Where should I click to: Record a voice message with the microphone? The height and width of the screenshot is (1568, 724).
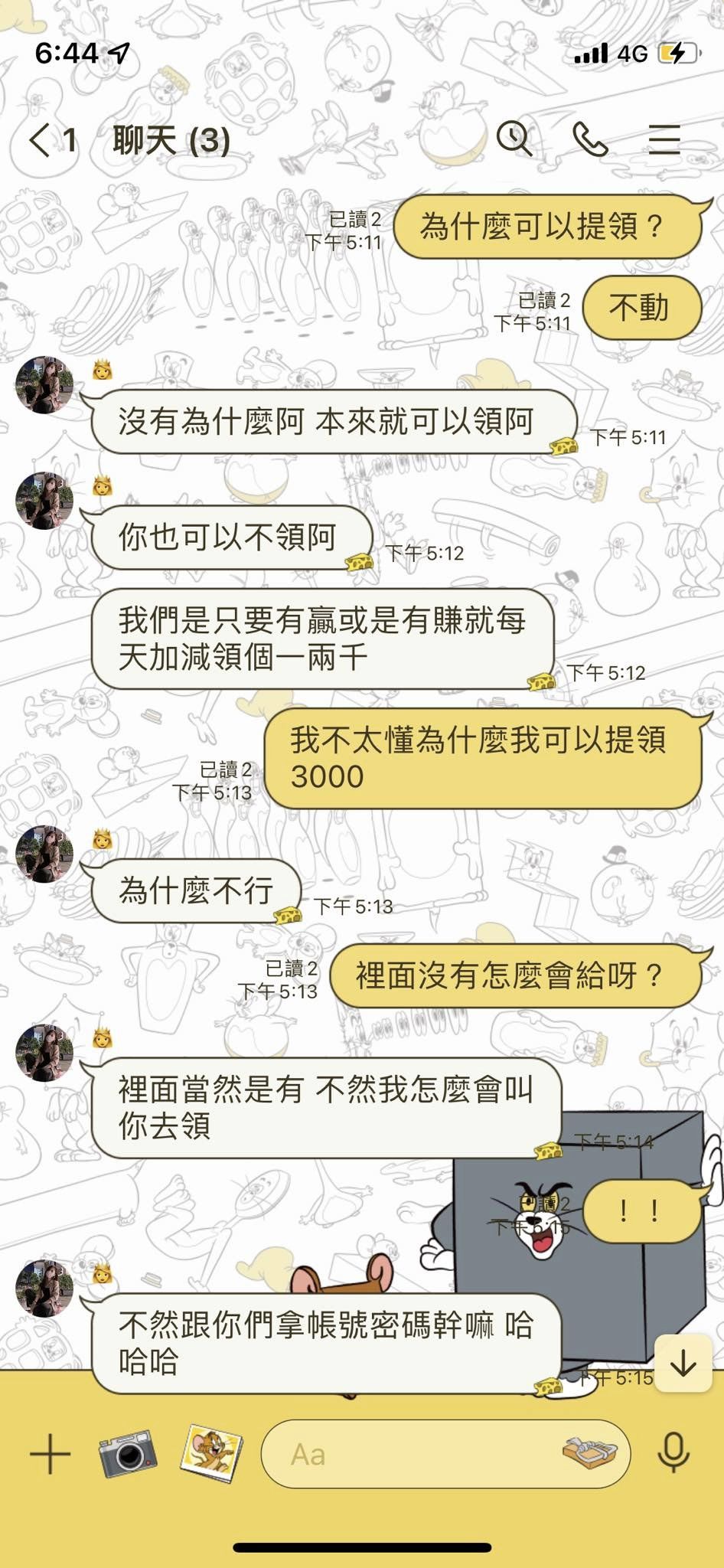673,1452
